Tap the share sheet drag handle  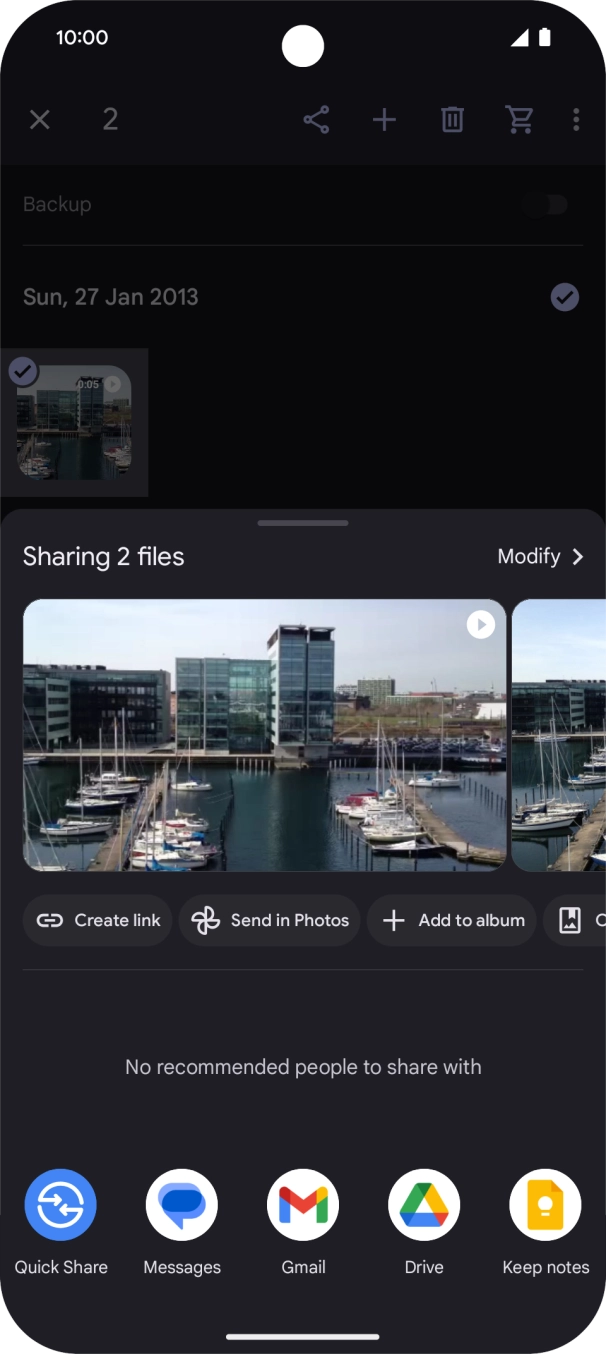pos(303,523)
